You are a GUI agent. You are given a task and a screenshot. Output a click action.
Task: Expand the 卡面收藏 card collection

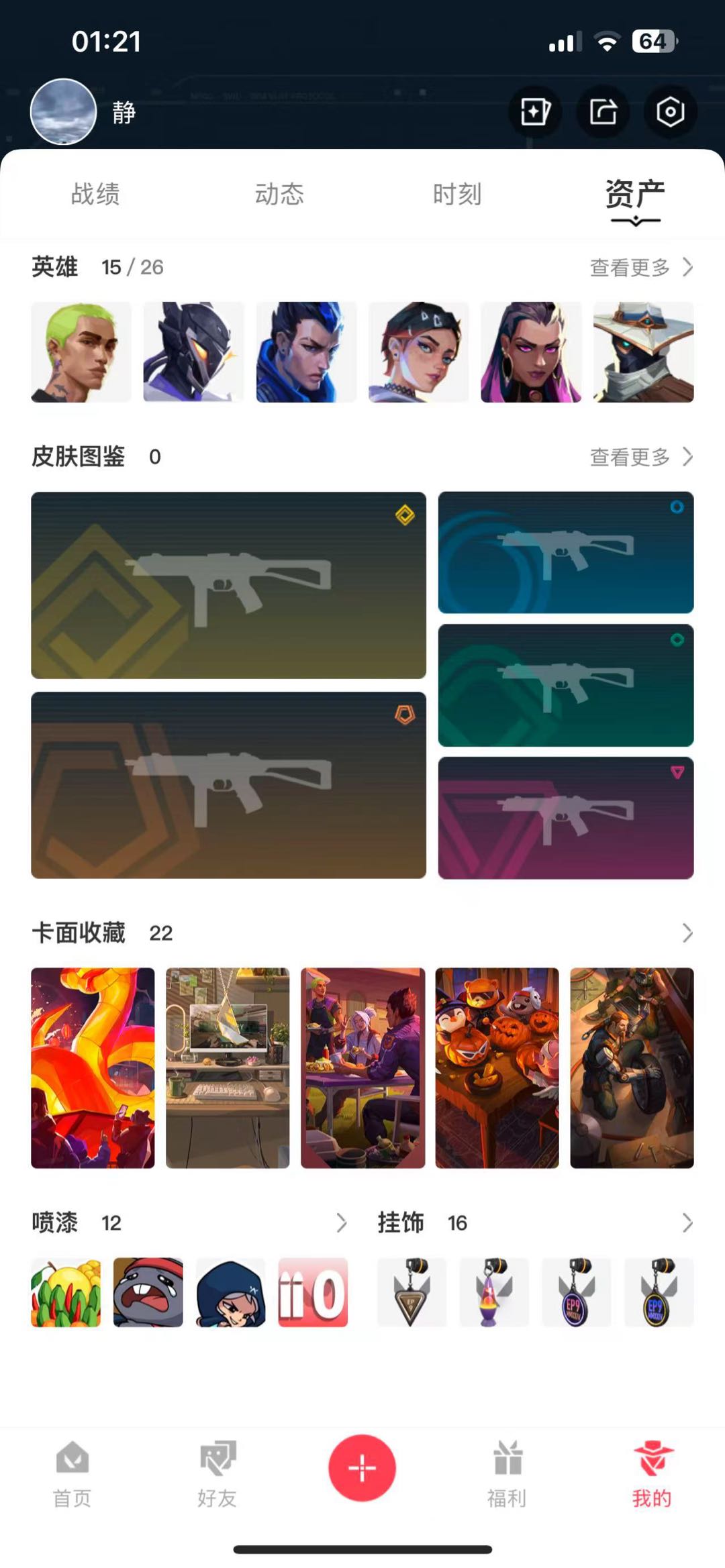687,933
